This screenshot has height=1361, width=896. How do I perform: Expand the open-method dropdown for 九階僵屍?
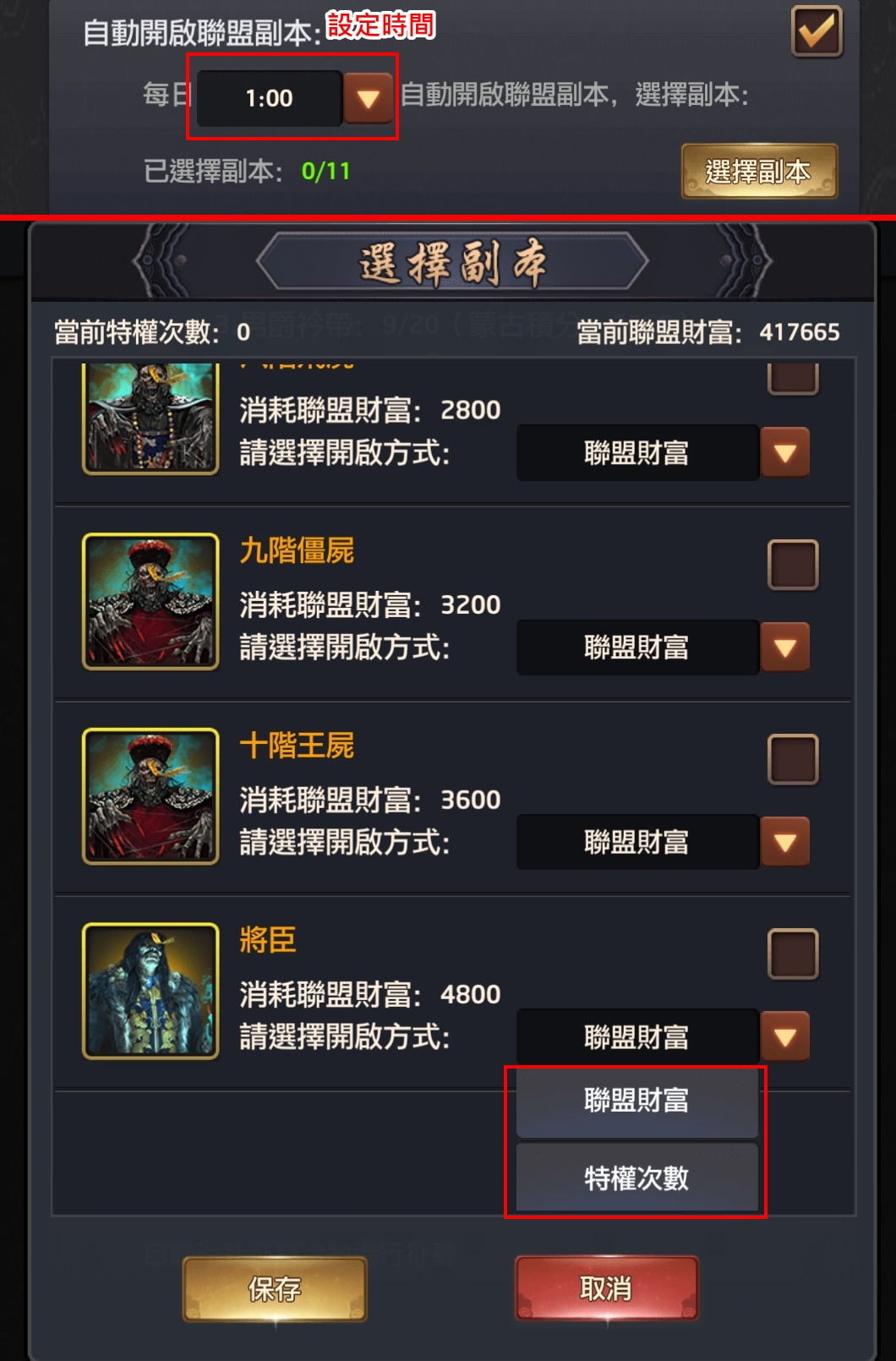click(x=784, y=648)
